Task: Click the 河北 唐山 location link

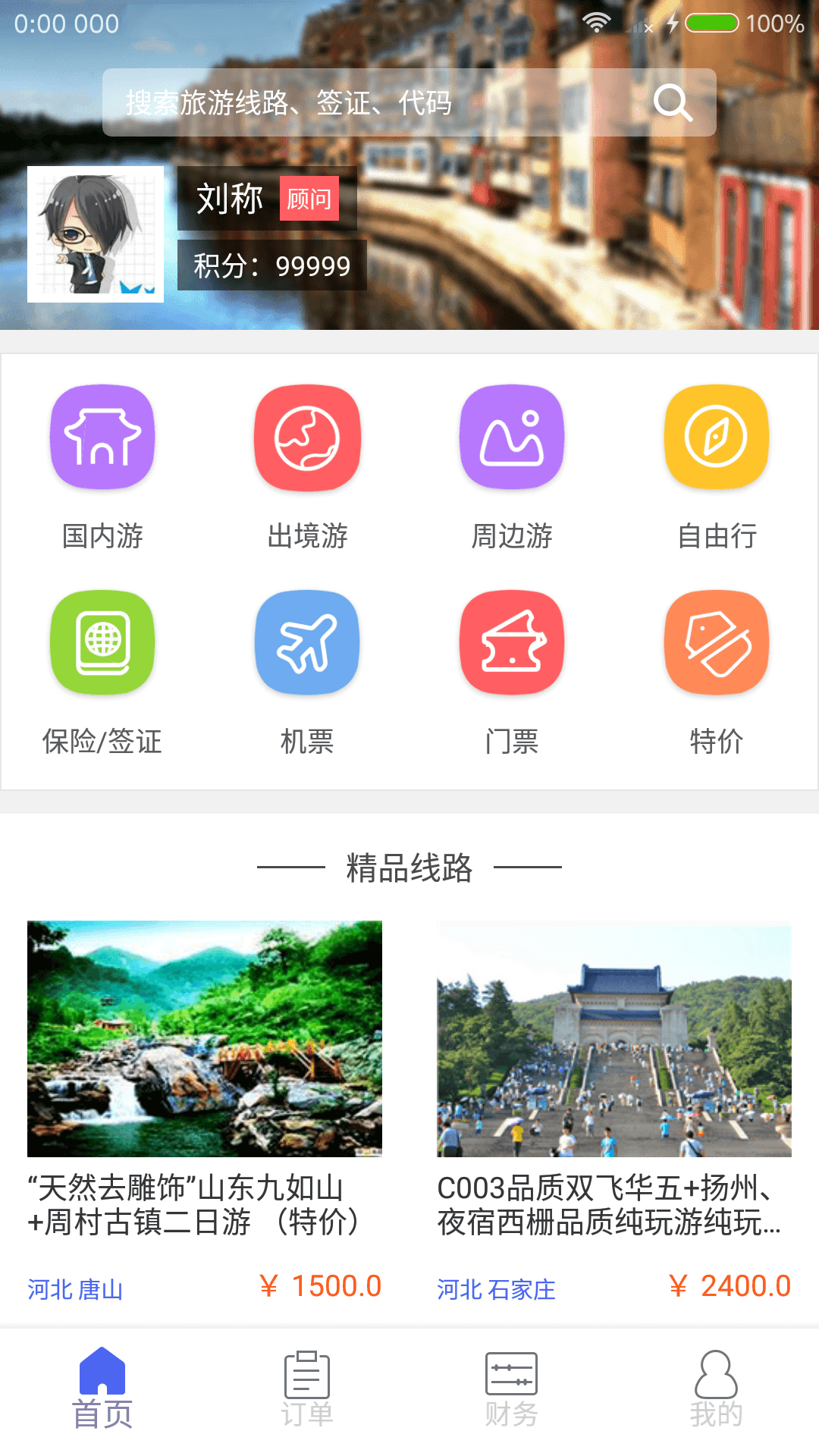Action: point(75,1285)
